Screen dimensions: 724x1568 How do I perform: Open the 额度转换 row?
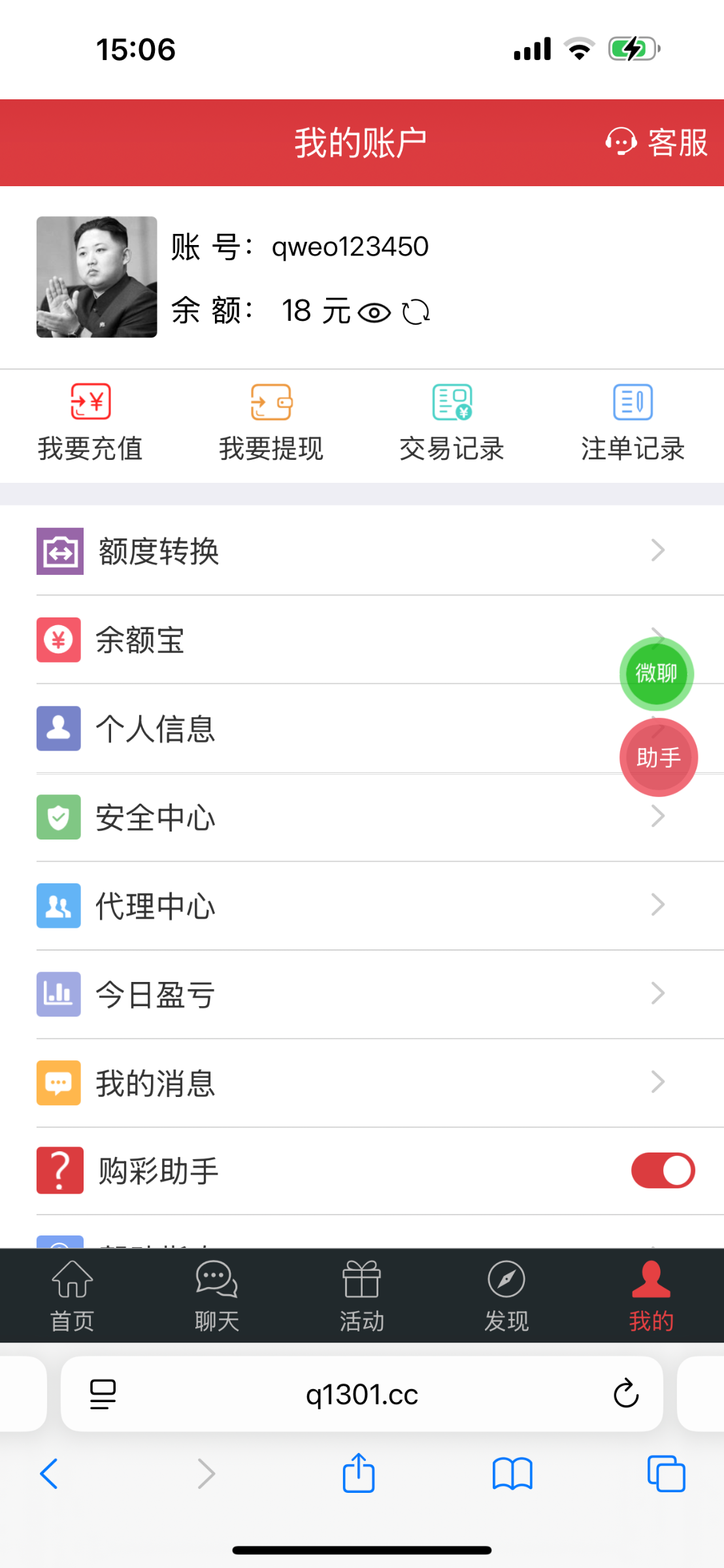[x=327, y=551]
